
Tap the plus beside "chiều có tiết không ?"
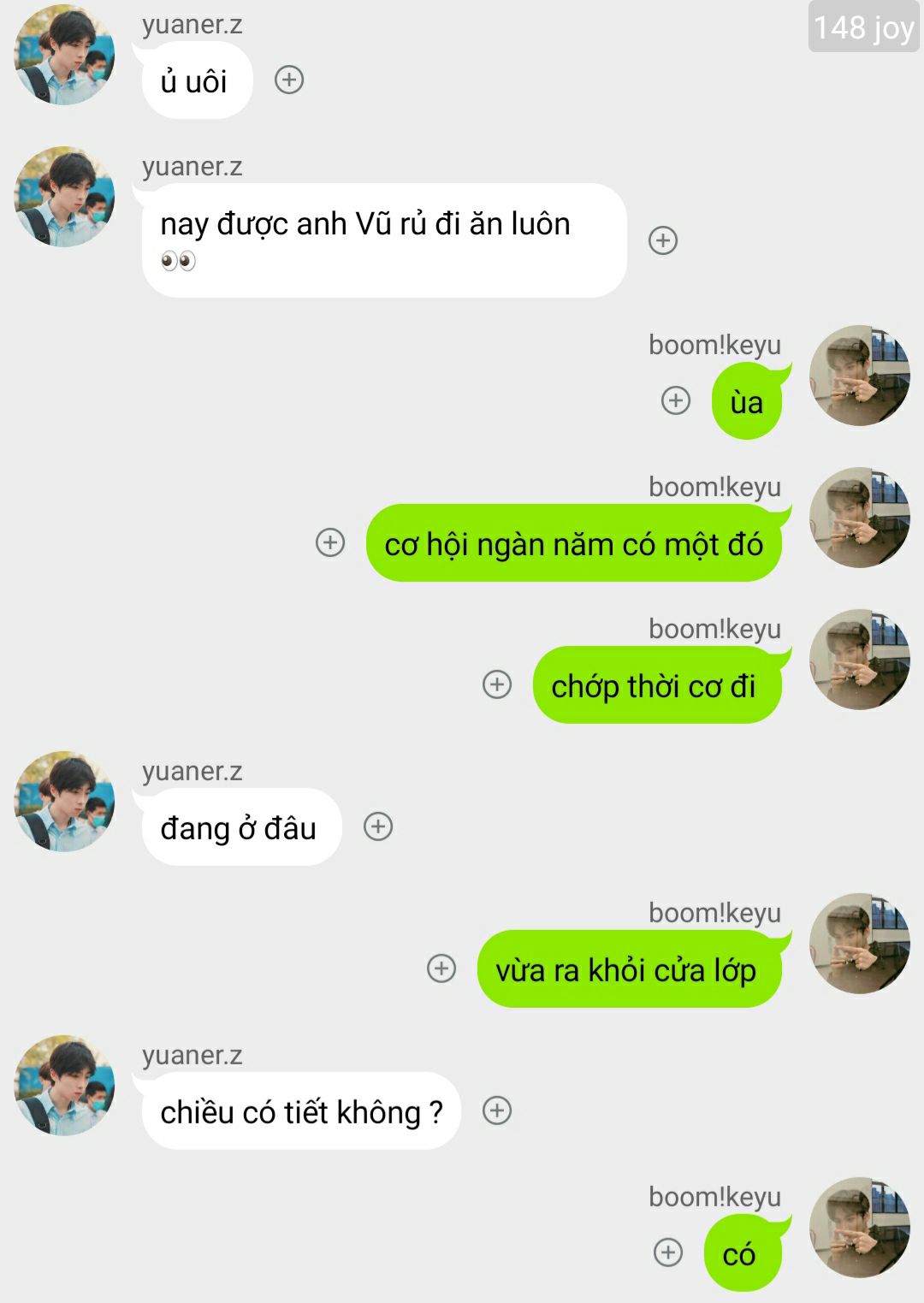tap(497, 1111)
